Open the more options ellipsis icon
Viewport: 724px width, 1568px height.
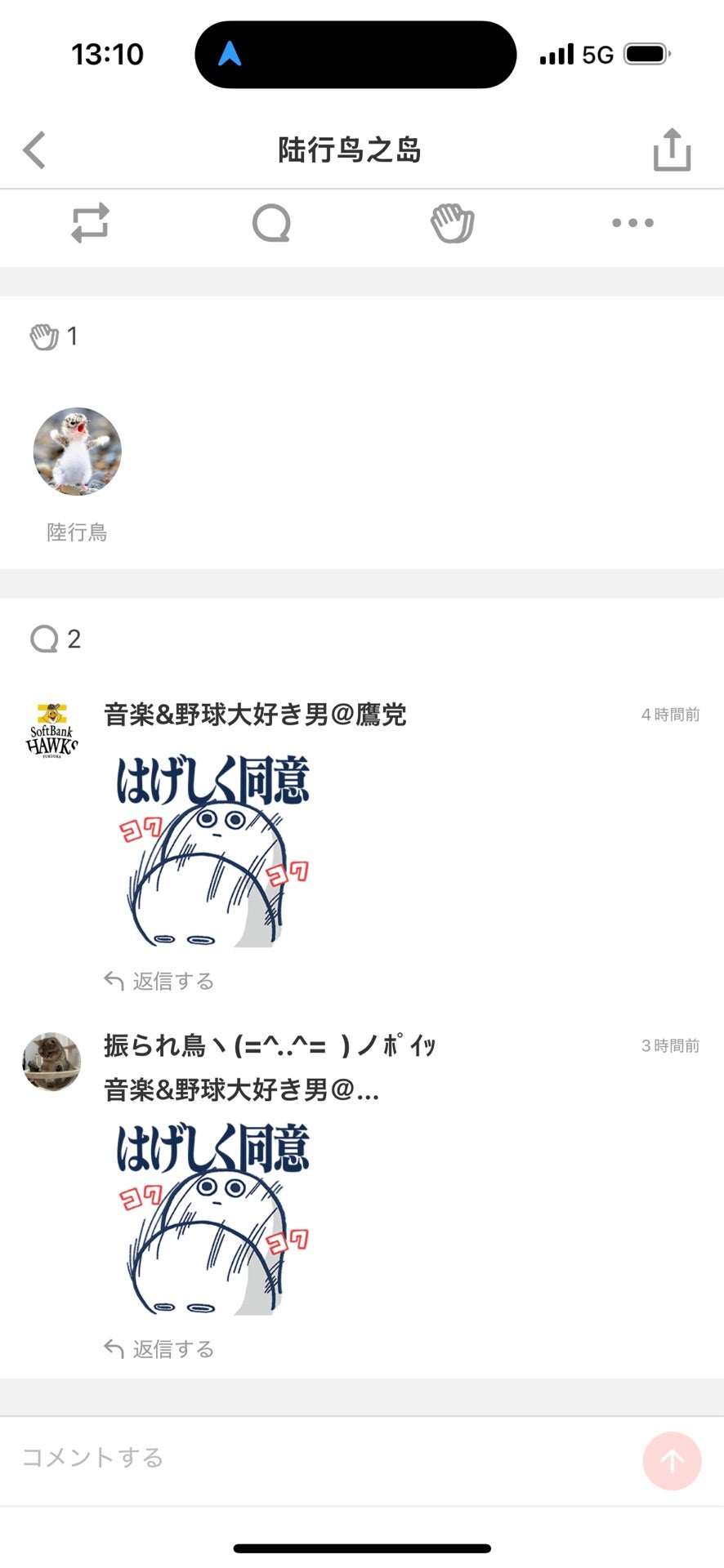633,222
